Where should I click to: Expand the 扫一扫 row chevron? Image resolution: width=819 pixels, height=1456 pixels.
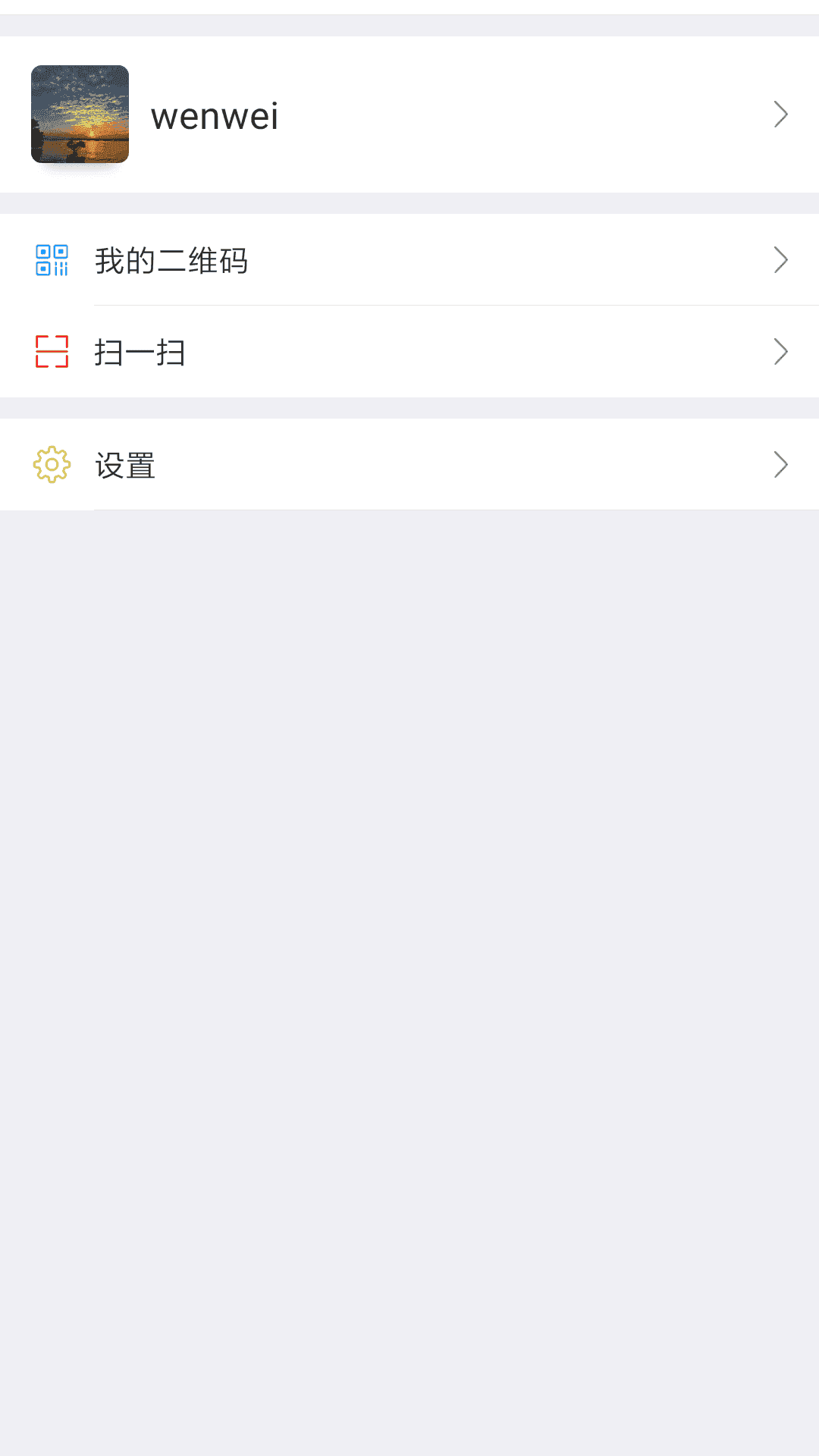pyautogui.click(x=781, y=351)
